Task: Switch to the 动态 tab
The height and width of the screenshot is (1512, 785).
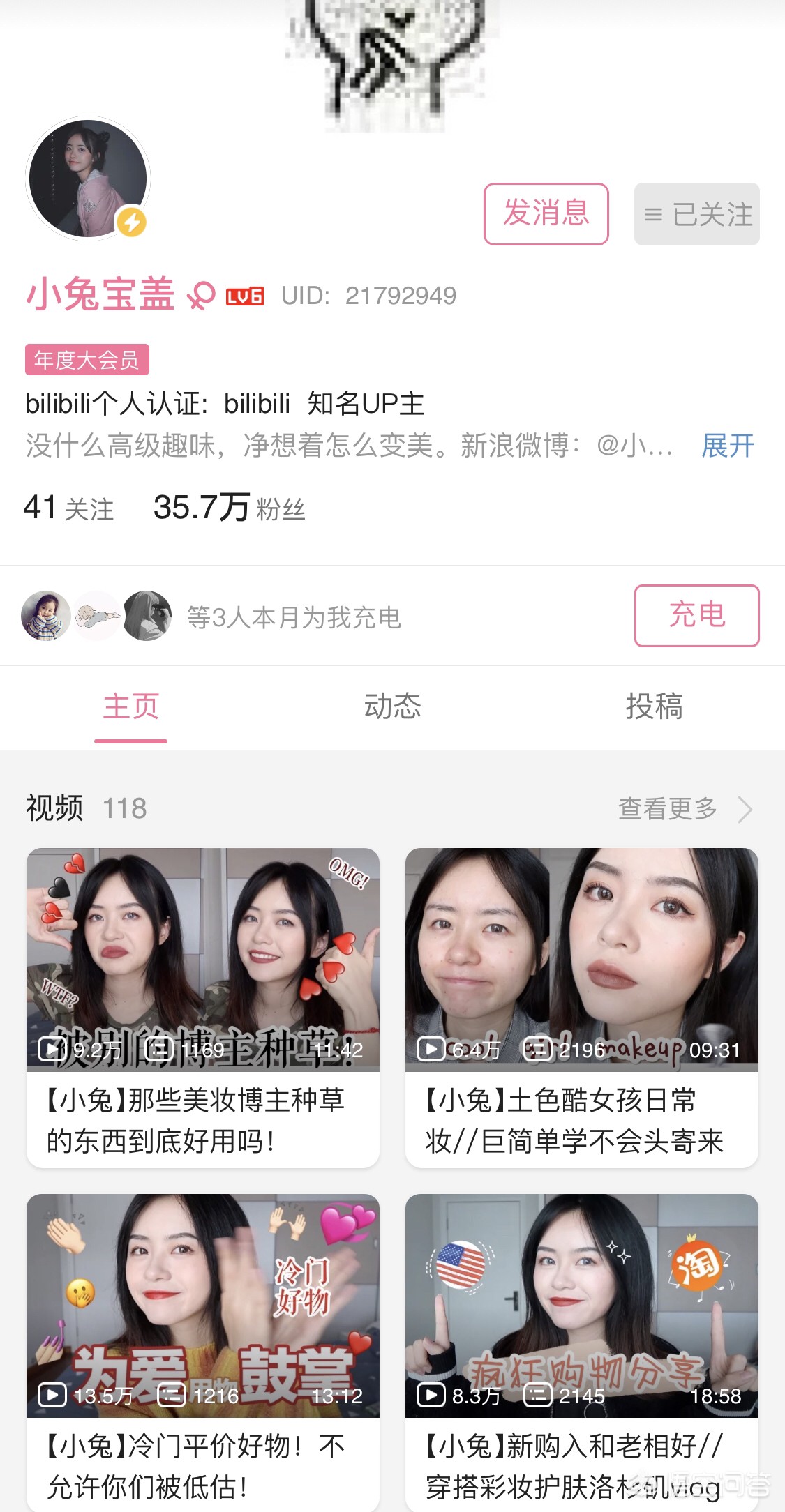Action: pyautogui.click(x=392, y=706)
